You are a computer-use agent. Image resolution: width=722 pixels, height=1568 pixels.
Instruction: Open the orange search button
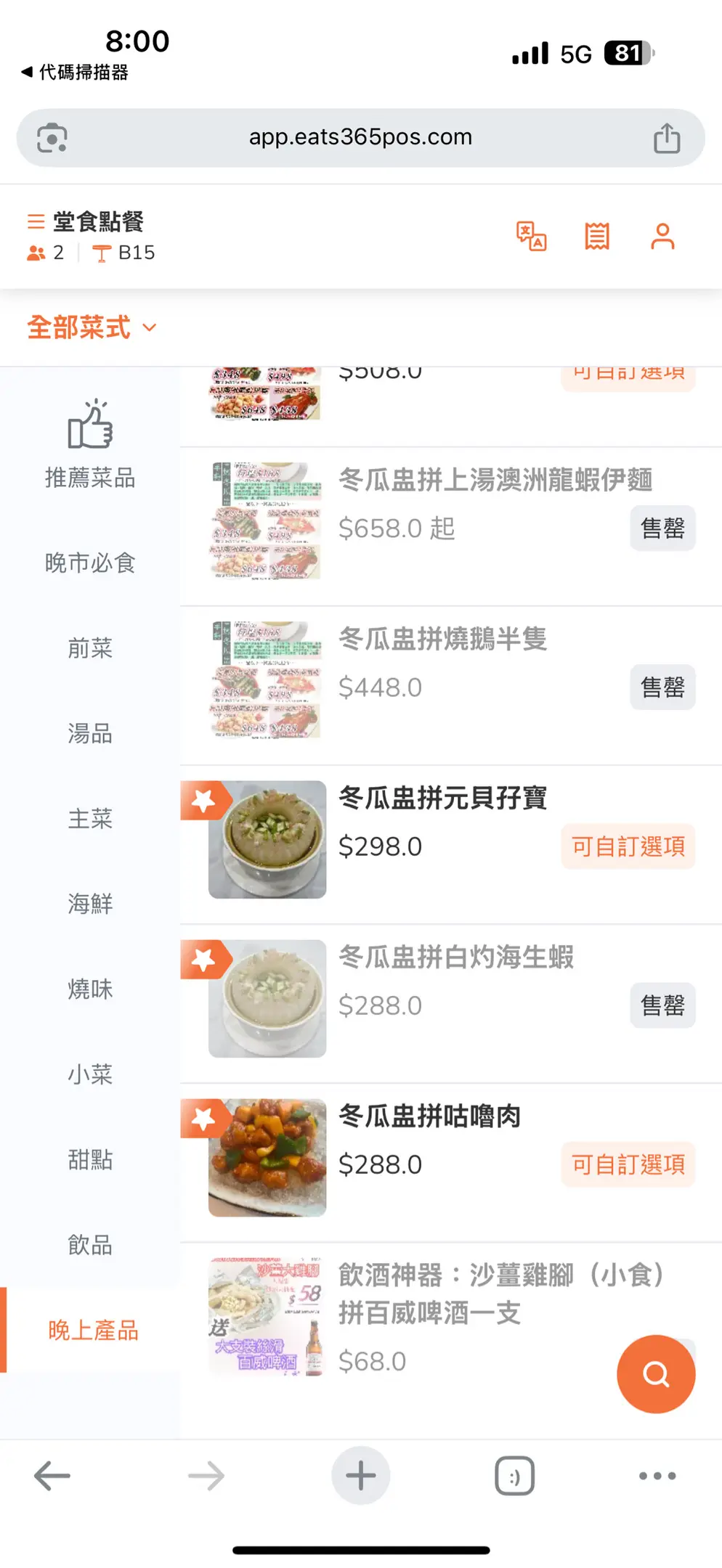click(656, 1373)
